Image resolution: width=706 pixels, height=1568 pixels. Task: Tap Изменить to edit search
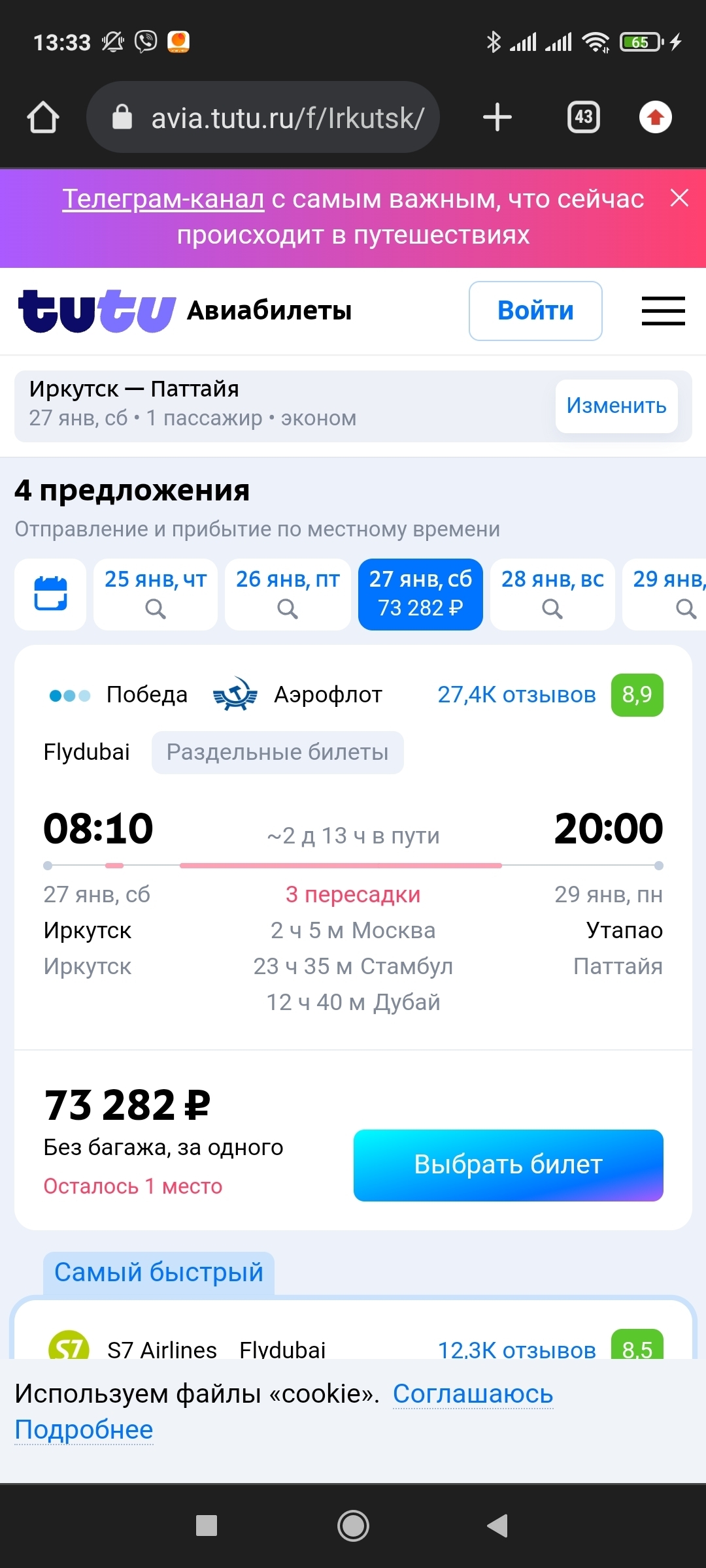tap(616, 406)
